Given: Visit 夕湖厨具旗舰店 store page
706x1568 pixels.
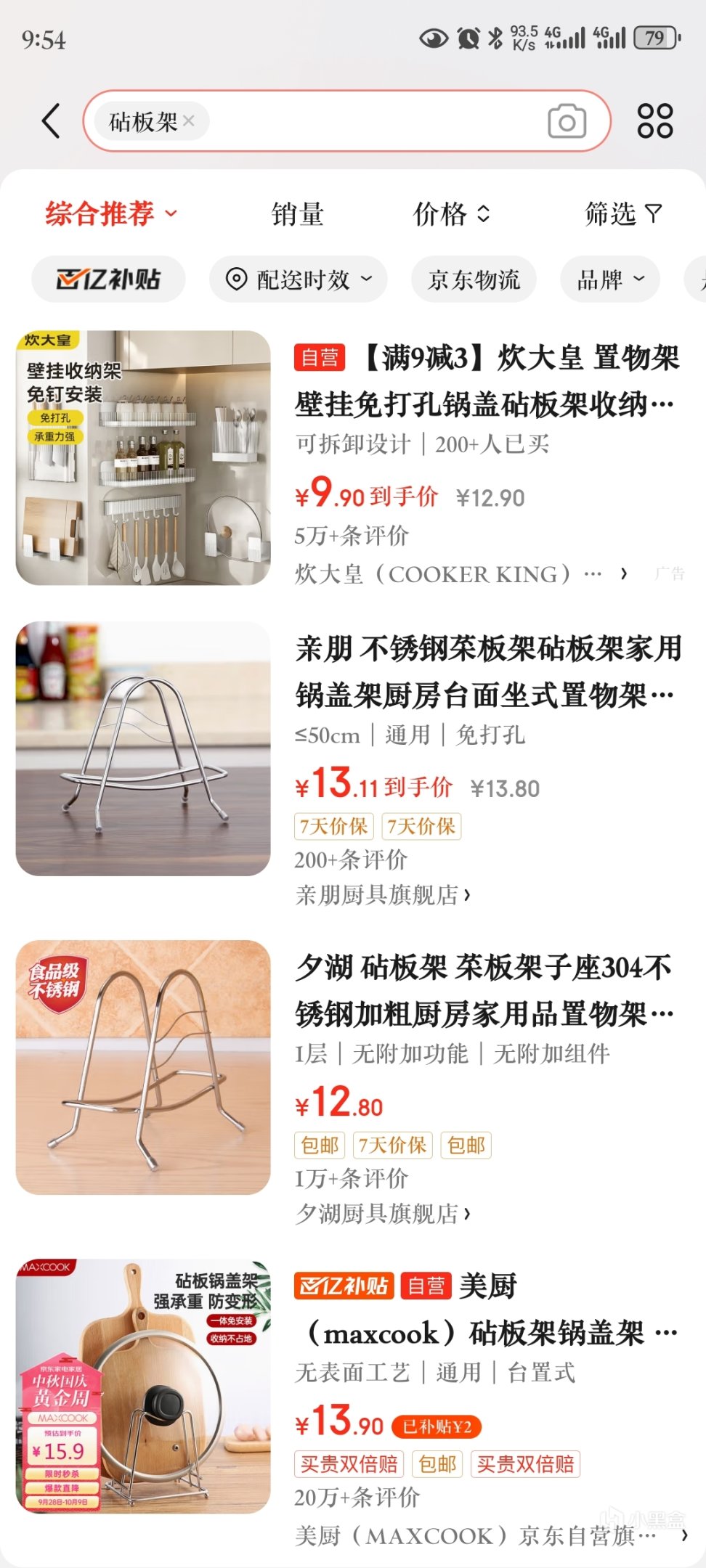Looking at the screenshot, I should 383,1213.
